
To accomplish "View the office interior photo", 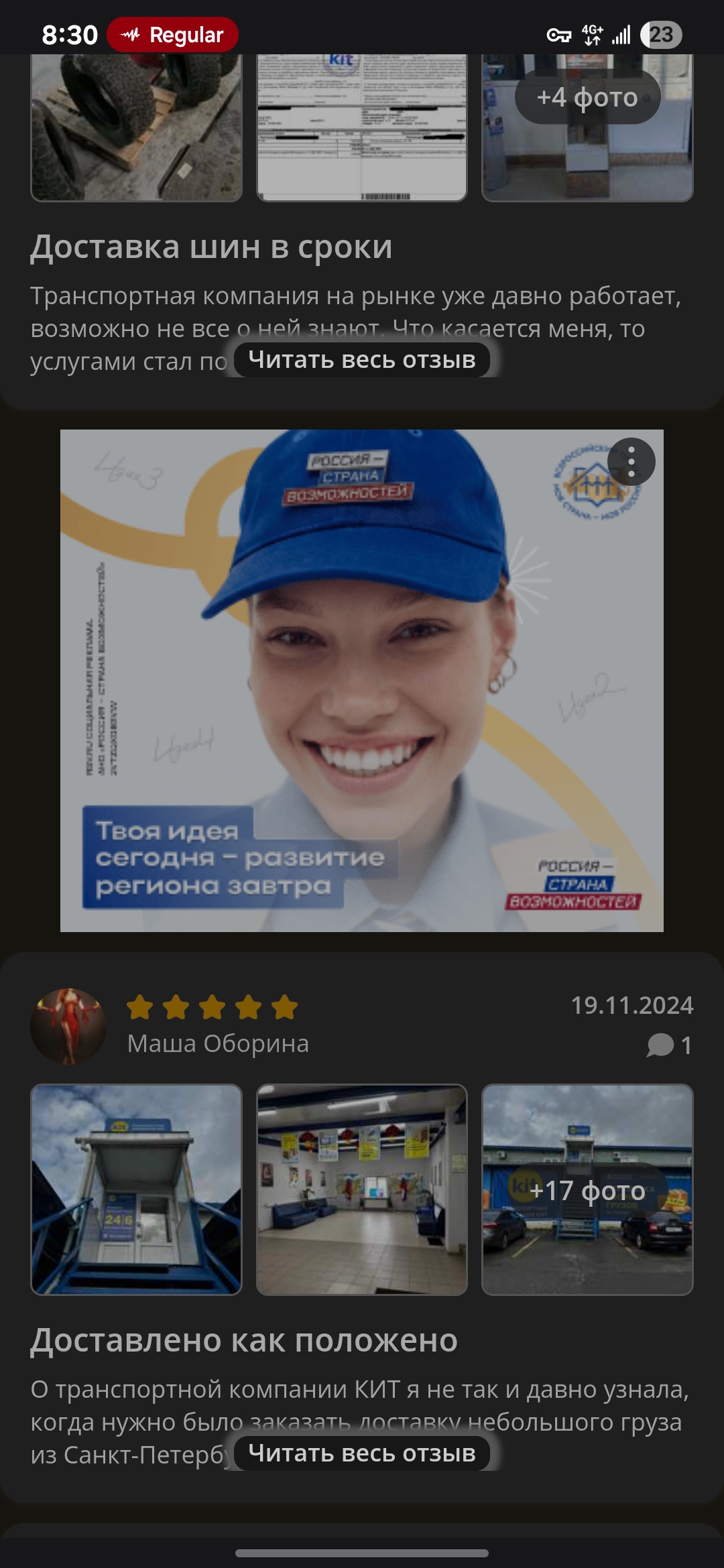I will 362,1189.
